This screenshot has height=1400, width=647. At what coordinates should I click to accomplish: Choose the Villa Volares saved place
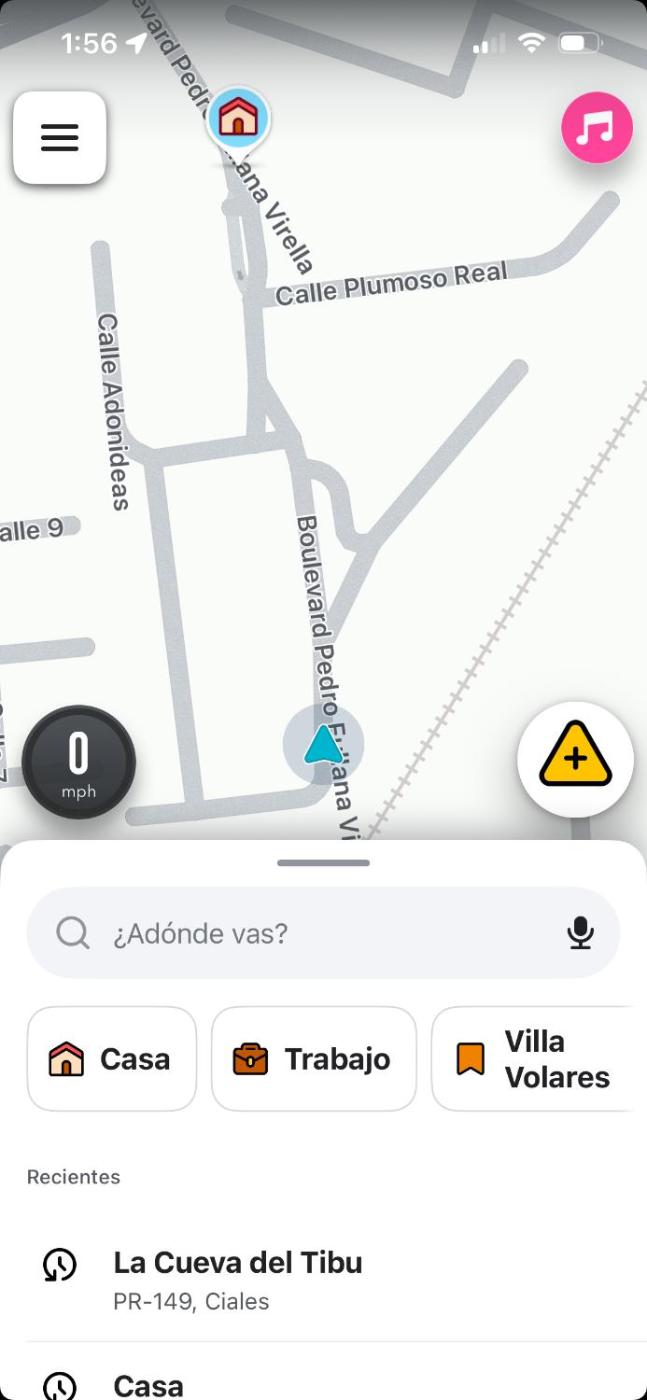(x=534, y=1059)
